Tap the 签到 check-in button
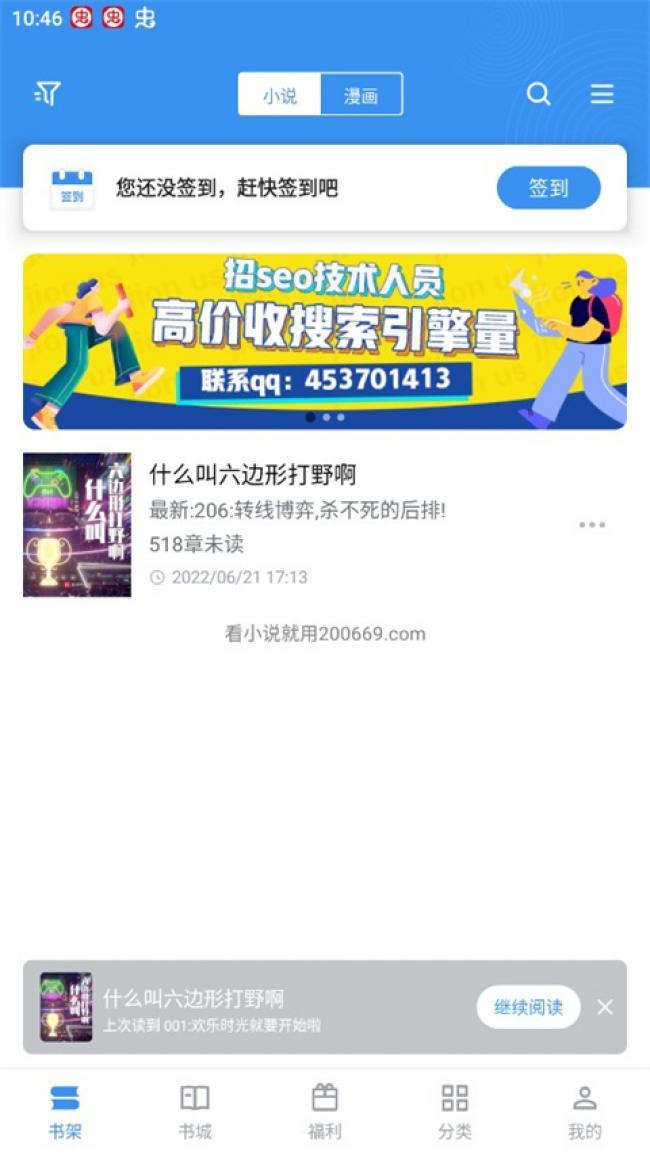 click(548, 188)
